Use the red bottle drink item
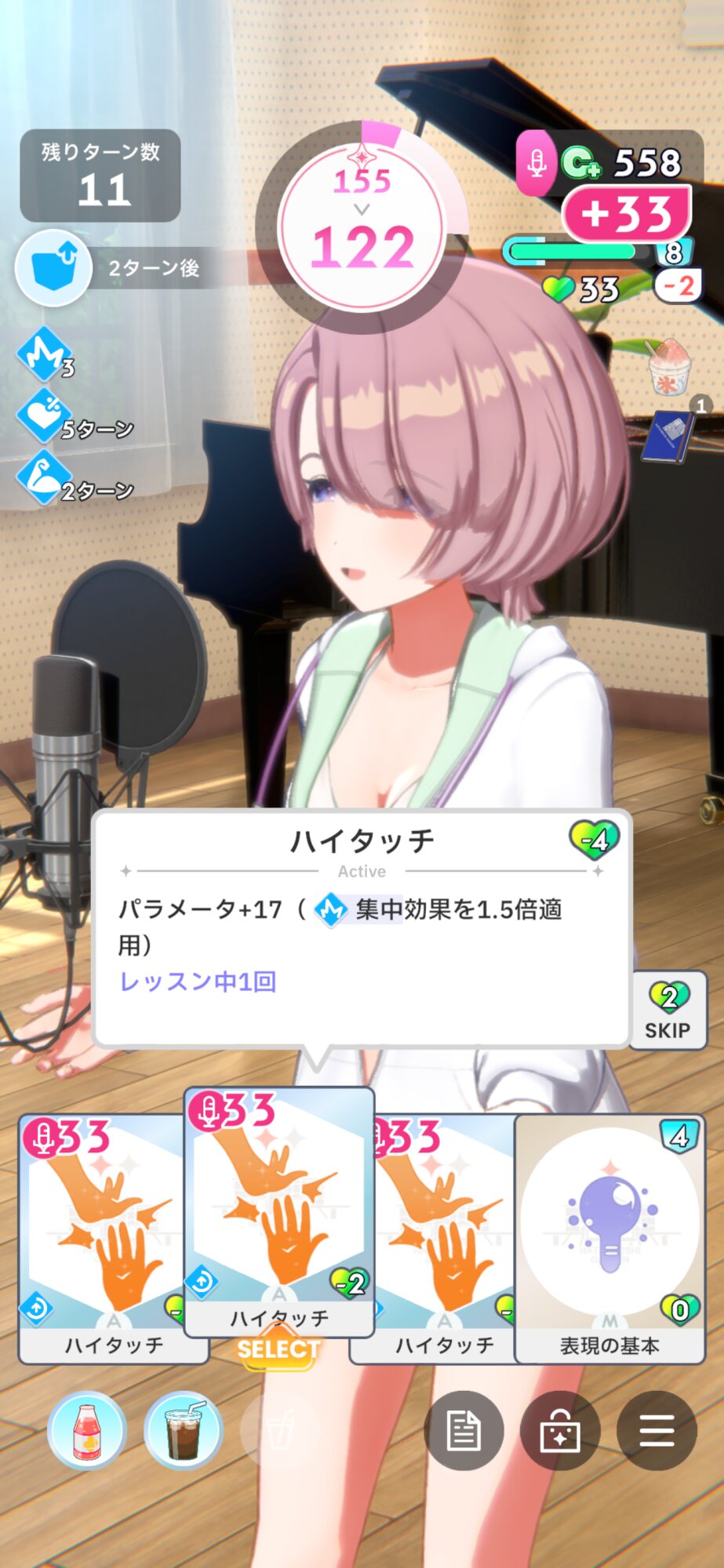Image resolution: width=724 pixels, height=1568 pixels. [87, 1430]
